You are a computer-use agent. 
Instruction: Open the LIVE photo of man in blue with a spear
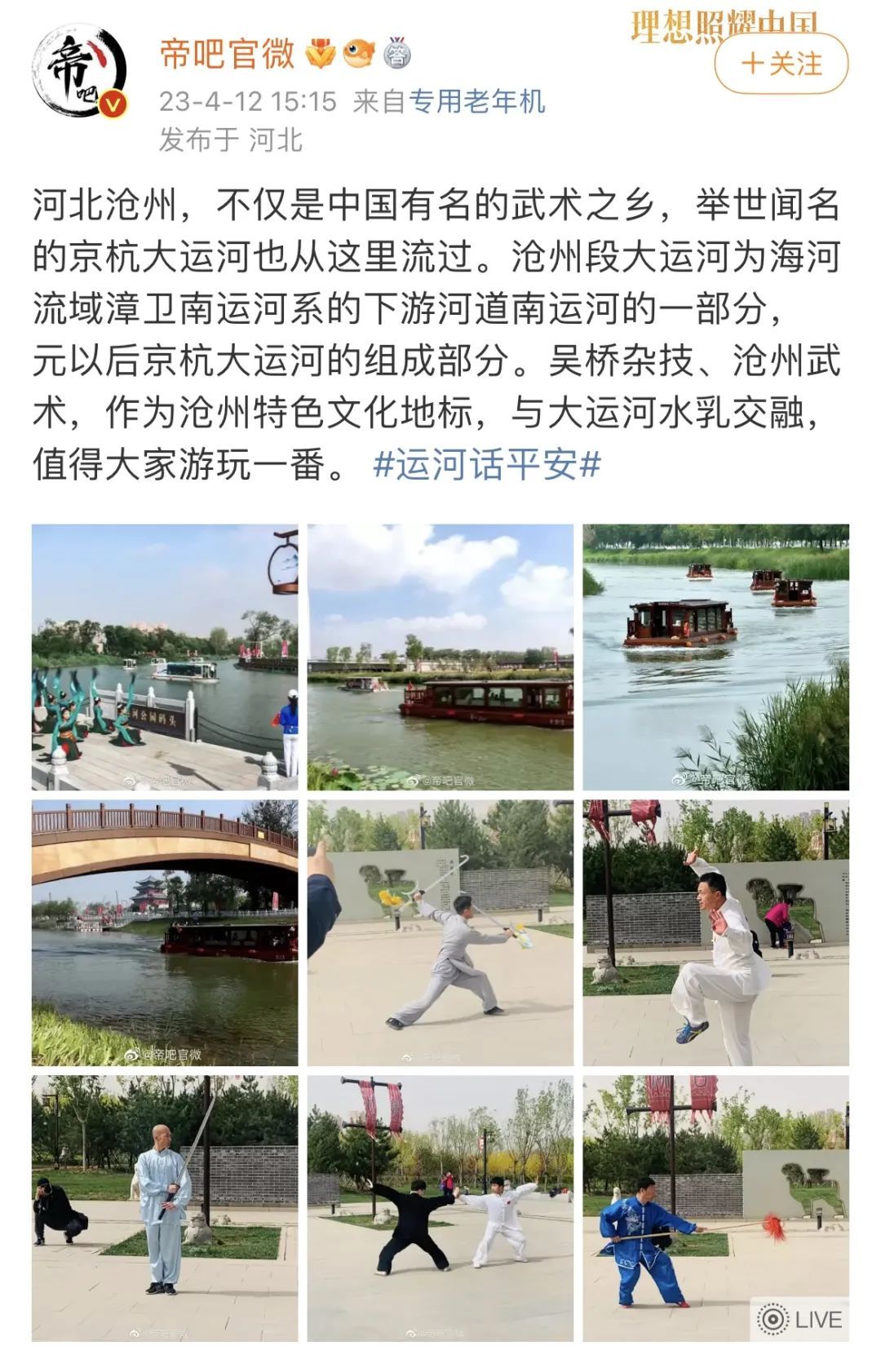click(715, 1207)
